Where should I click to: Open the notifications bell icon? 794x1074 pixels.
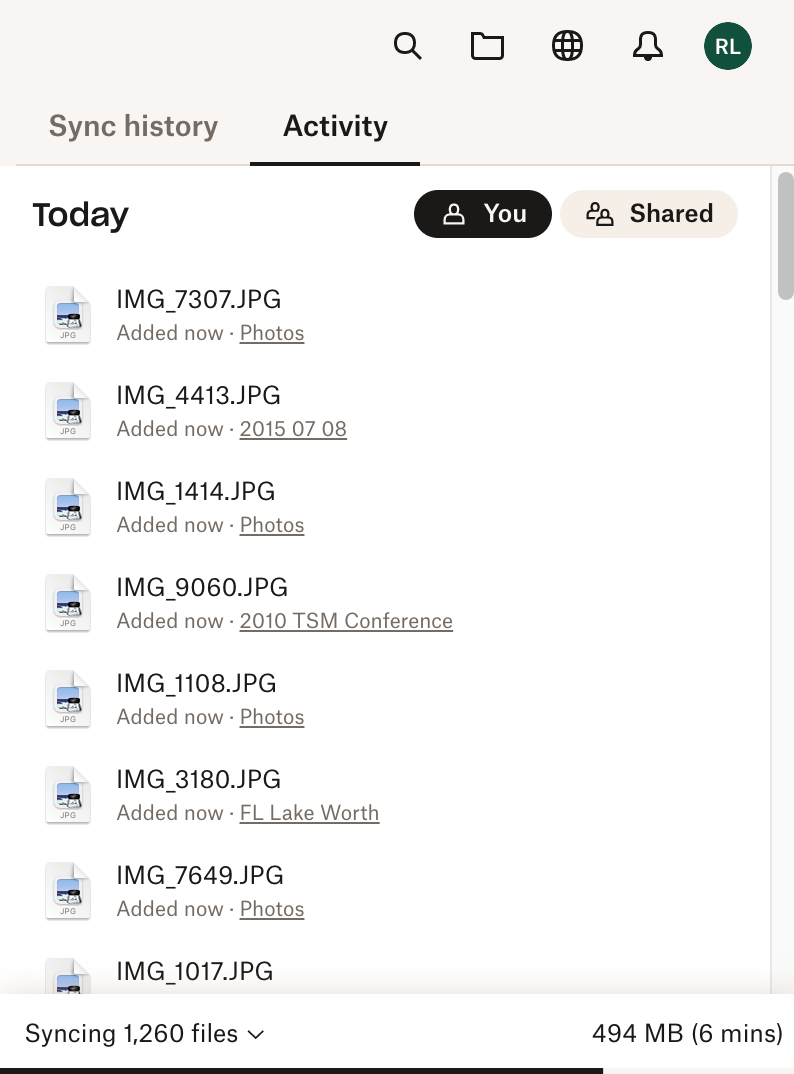(647, 46)
